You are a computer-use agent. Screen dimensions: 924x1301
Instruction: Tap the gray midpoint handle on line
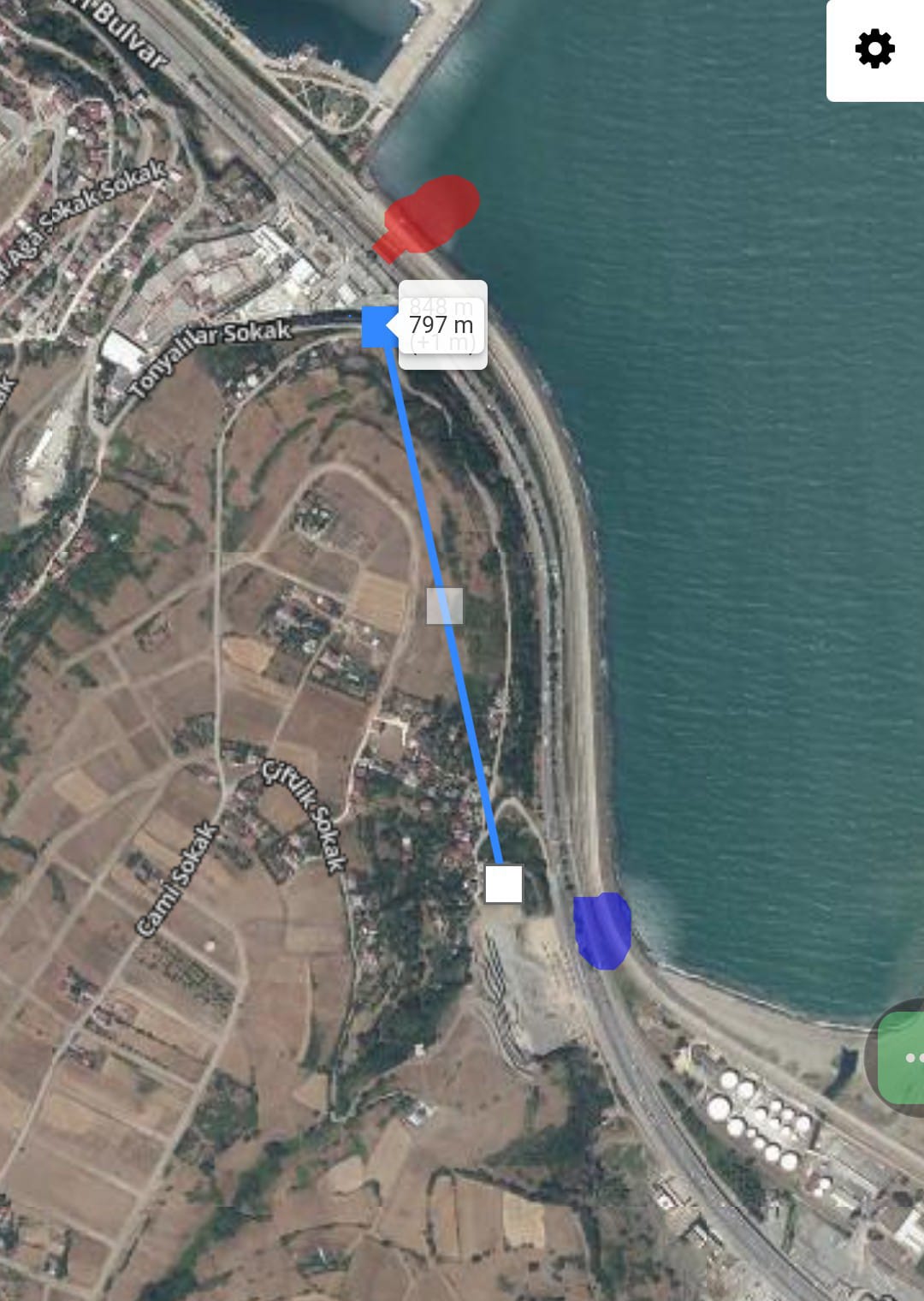tap(445, 606)
